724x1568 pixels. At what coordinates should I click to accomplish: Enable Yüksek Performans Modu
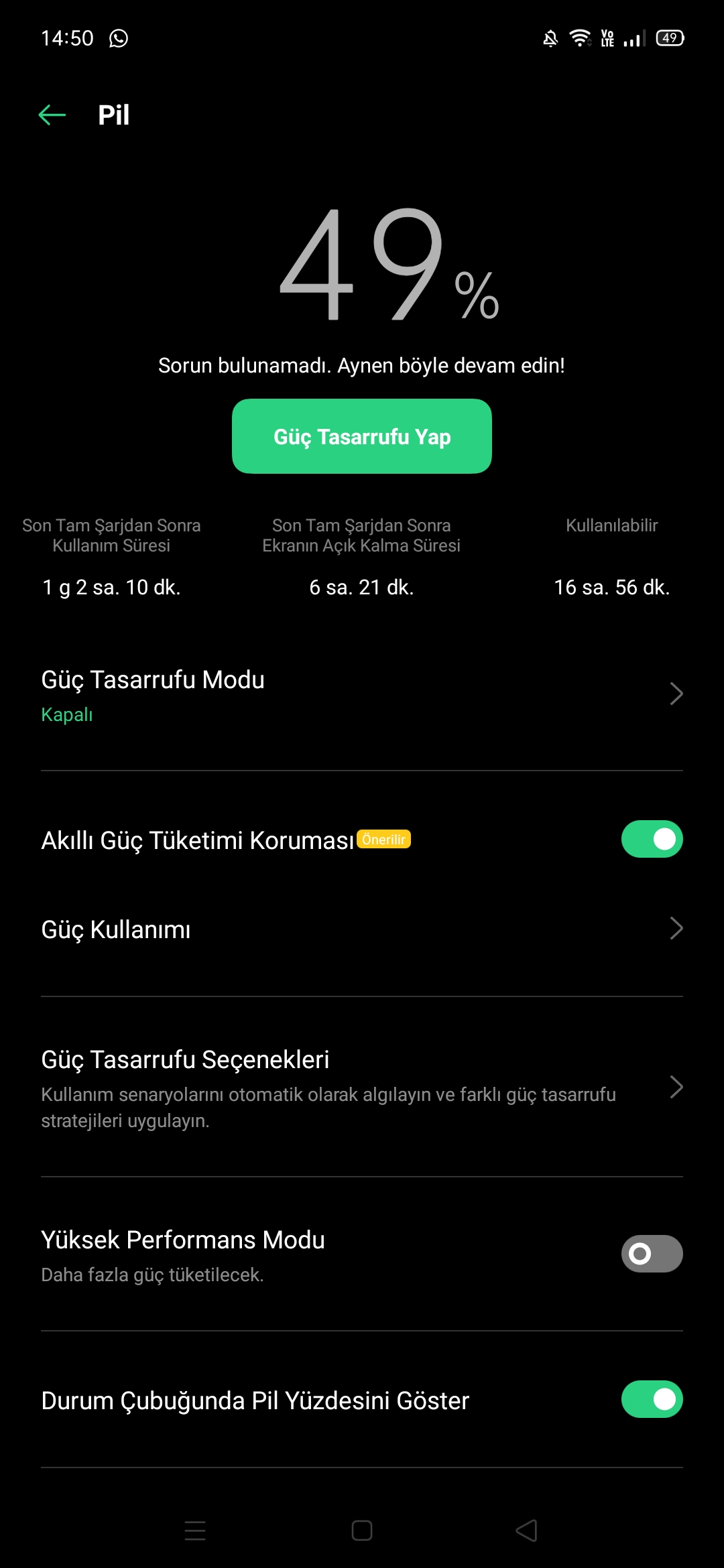pyautogui.click(x=651, y=1253)
